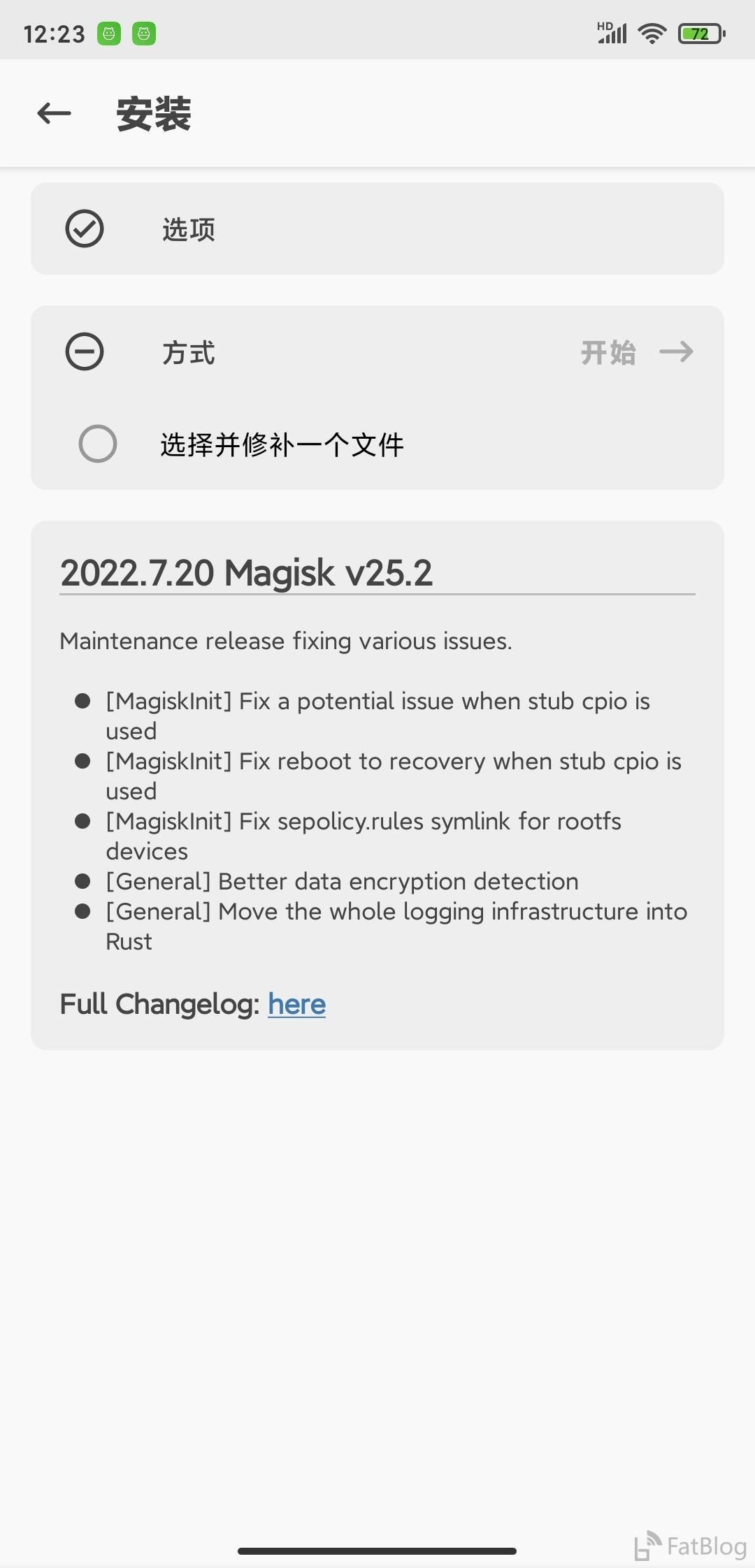Open the full changelog 'here' link

pos(296,1004)
